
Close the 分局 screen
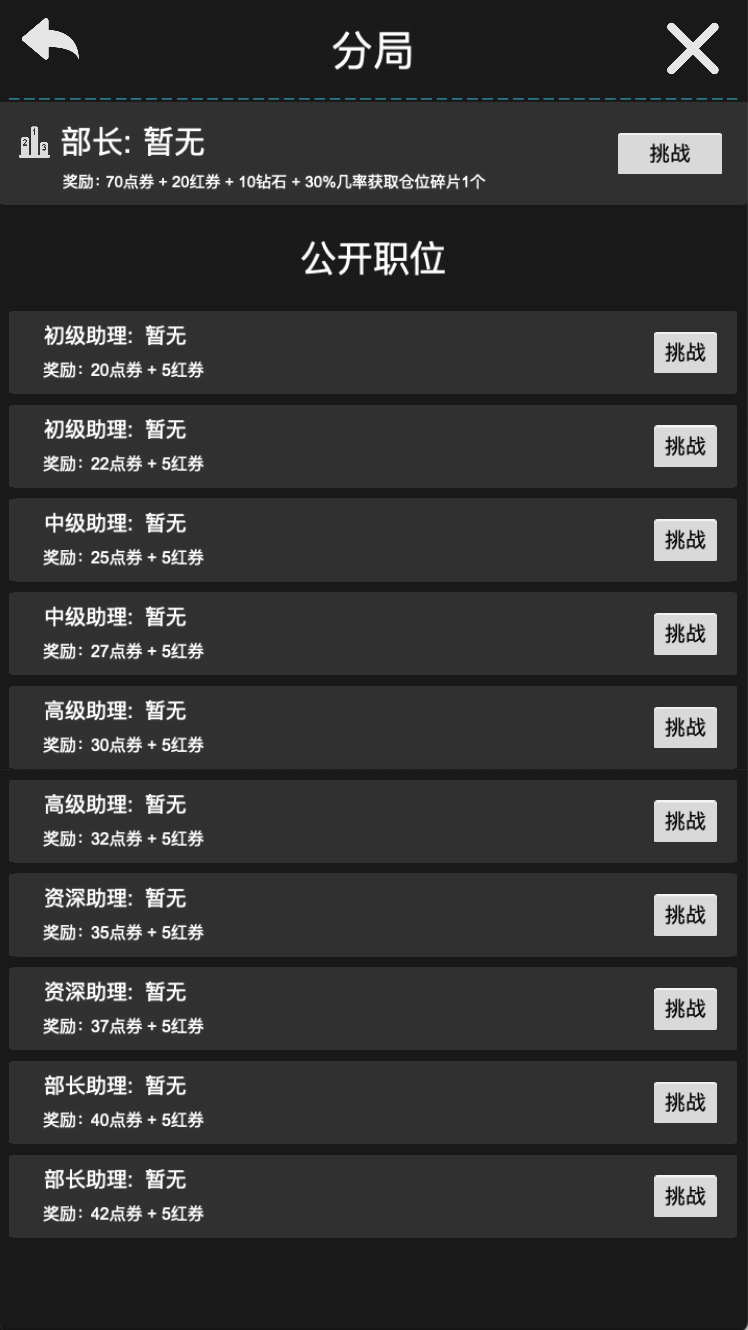692,48
